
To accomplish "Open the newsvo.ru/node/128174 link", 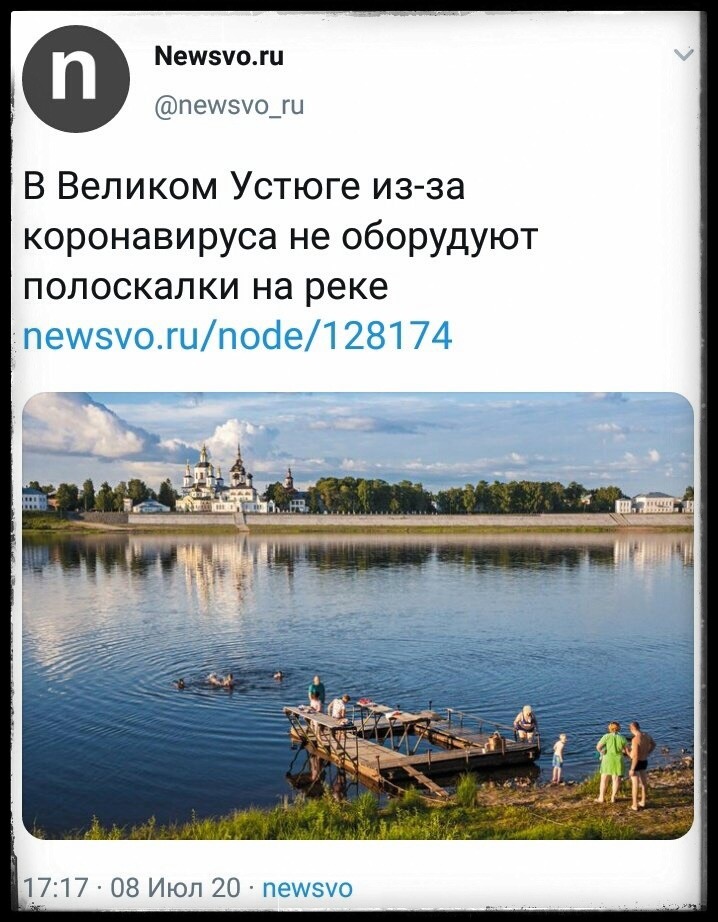I will (237, 335).
